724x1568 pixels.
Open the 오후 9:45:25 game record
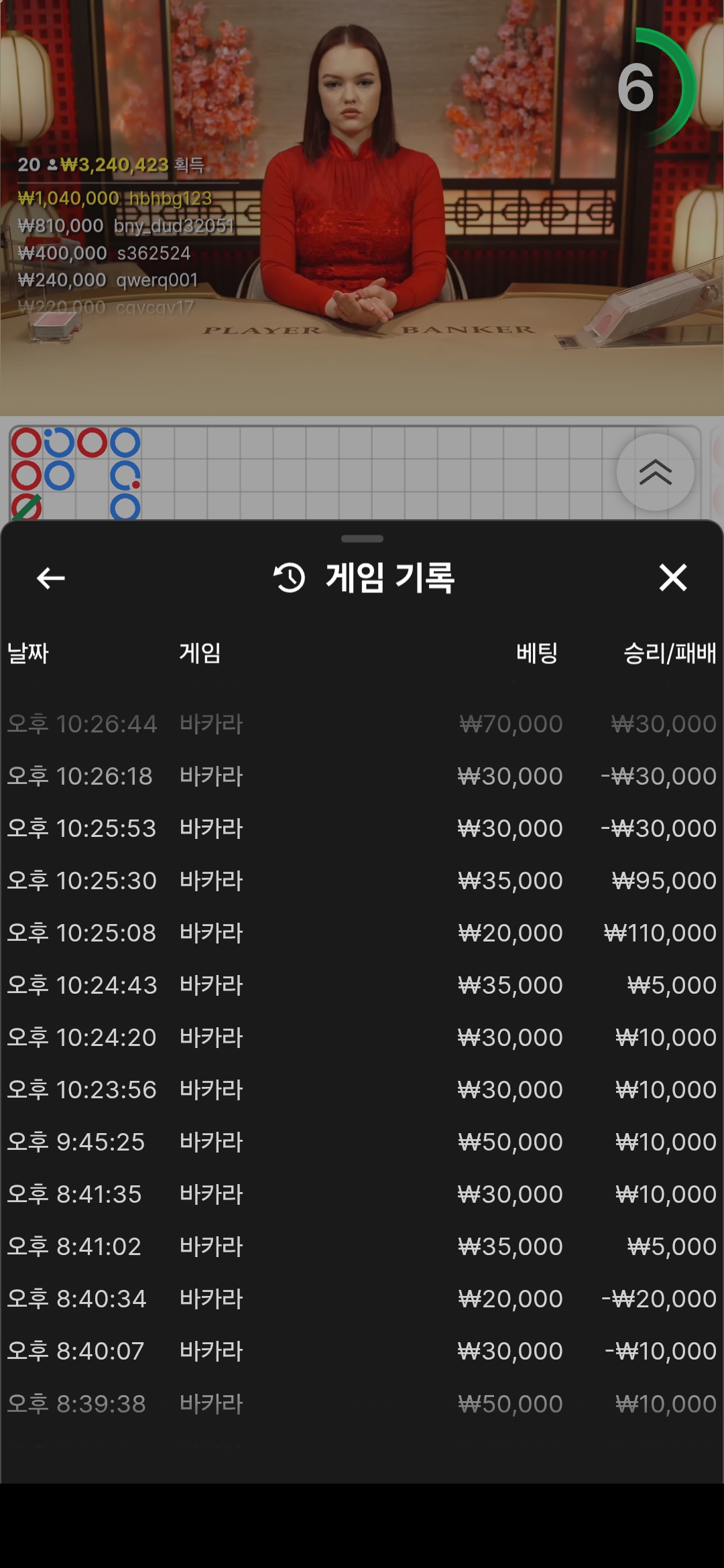(x=362, y=1142)
